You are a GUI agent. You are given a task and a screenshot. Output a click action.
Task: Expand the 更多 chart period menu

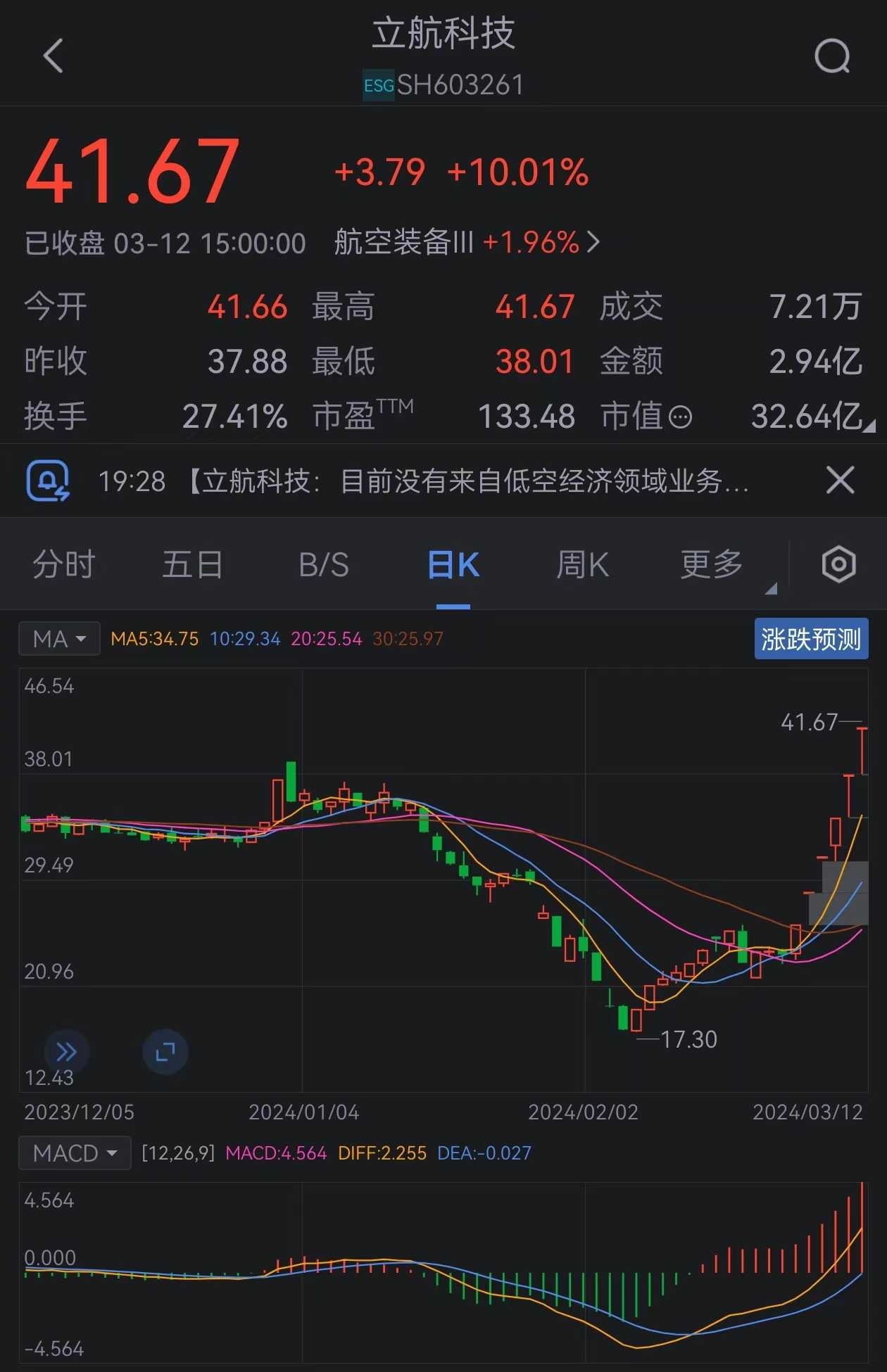coord(711,564)
